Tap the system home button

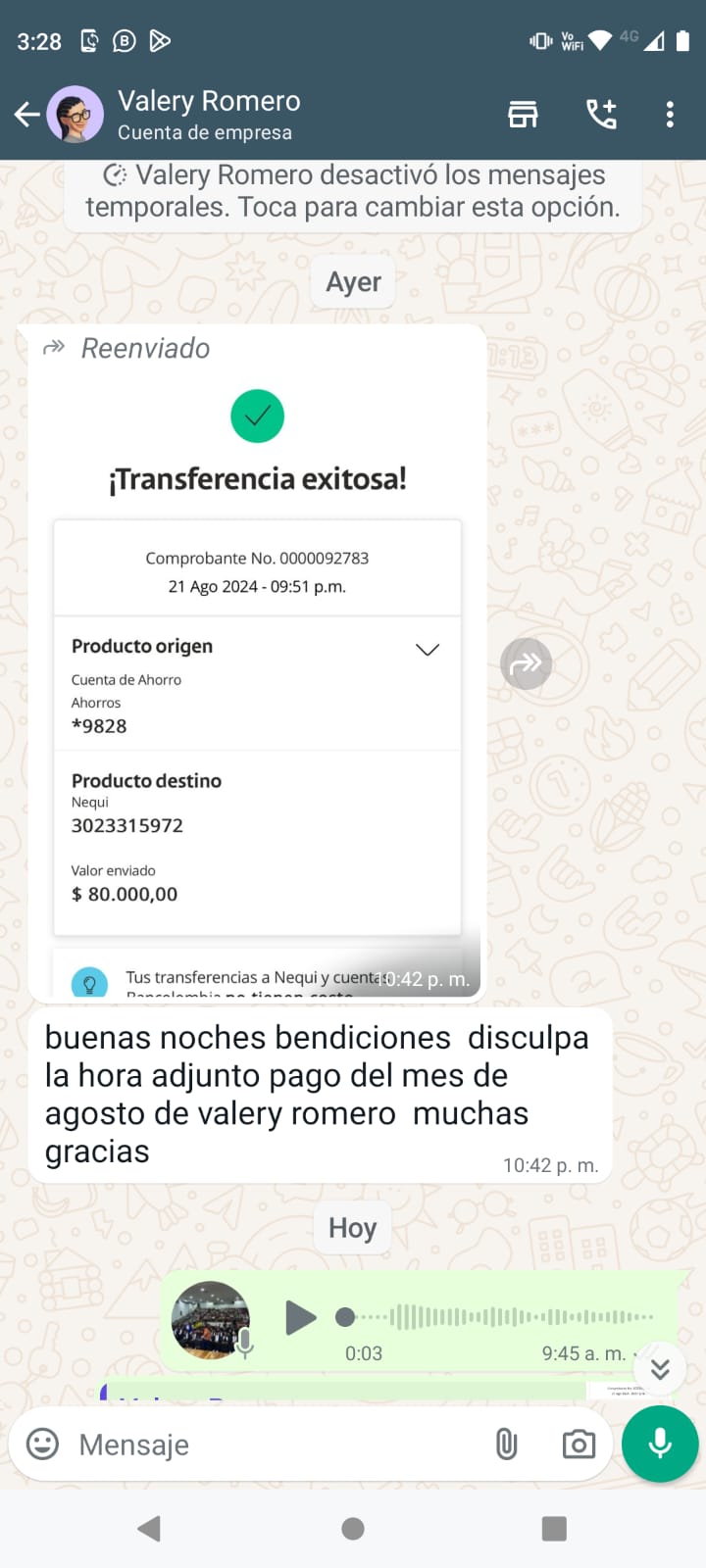[353, 1529]
